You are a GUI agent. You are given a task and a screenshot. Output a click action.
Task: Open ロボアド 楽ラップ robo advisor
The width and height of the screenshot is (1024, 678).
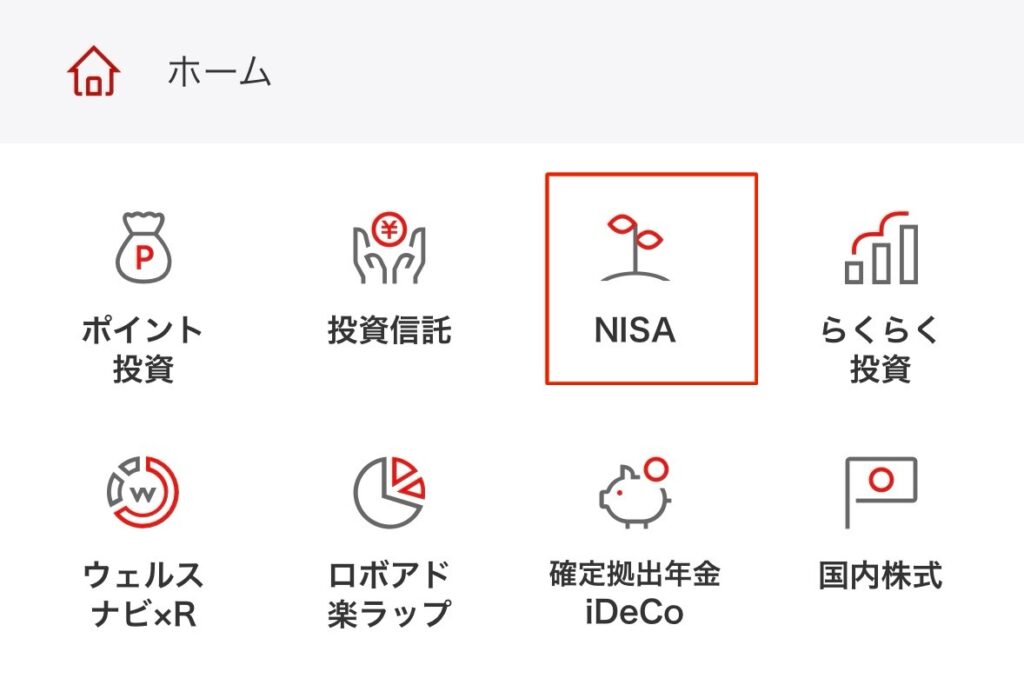point(389,540)
